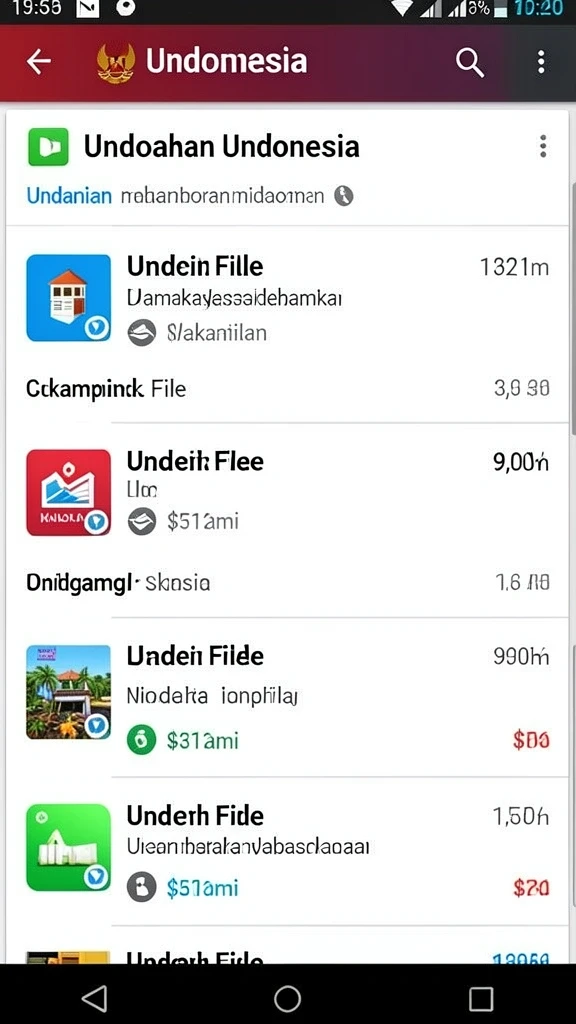Tap the system home button
Image resolution: width=576 pixels, height=1024 pixels.
[x=287, y=999]
